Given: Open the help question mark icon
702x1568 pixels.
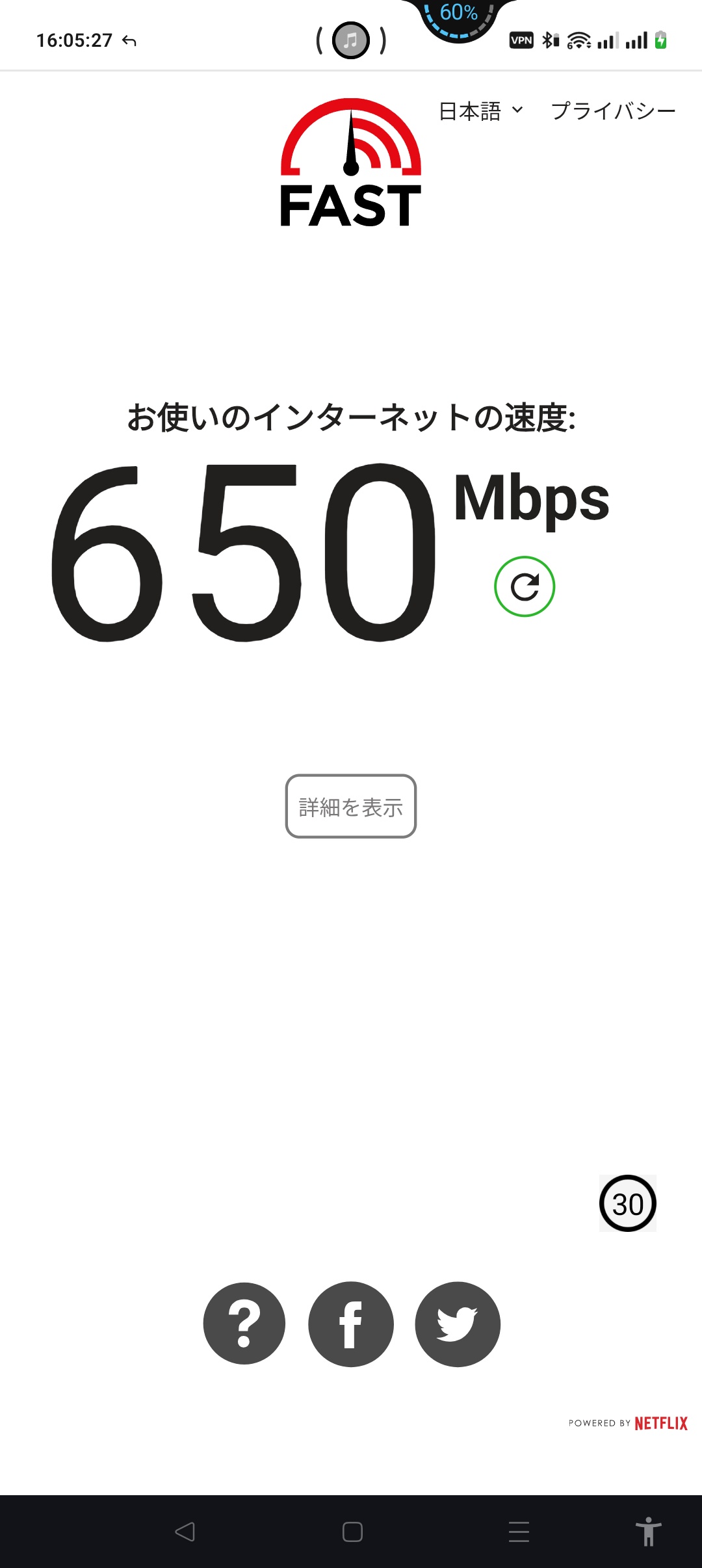Looking at the screenshot, I should pos(244,1324).
